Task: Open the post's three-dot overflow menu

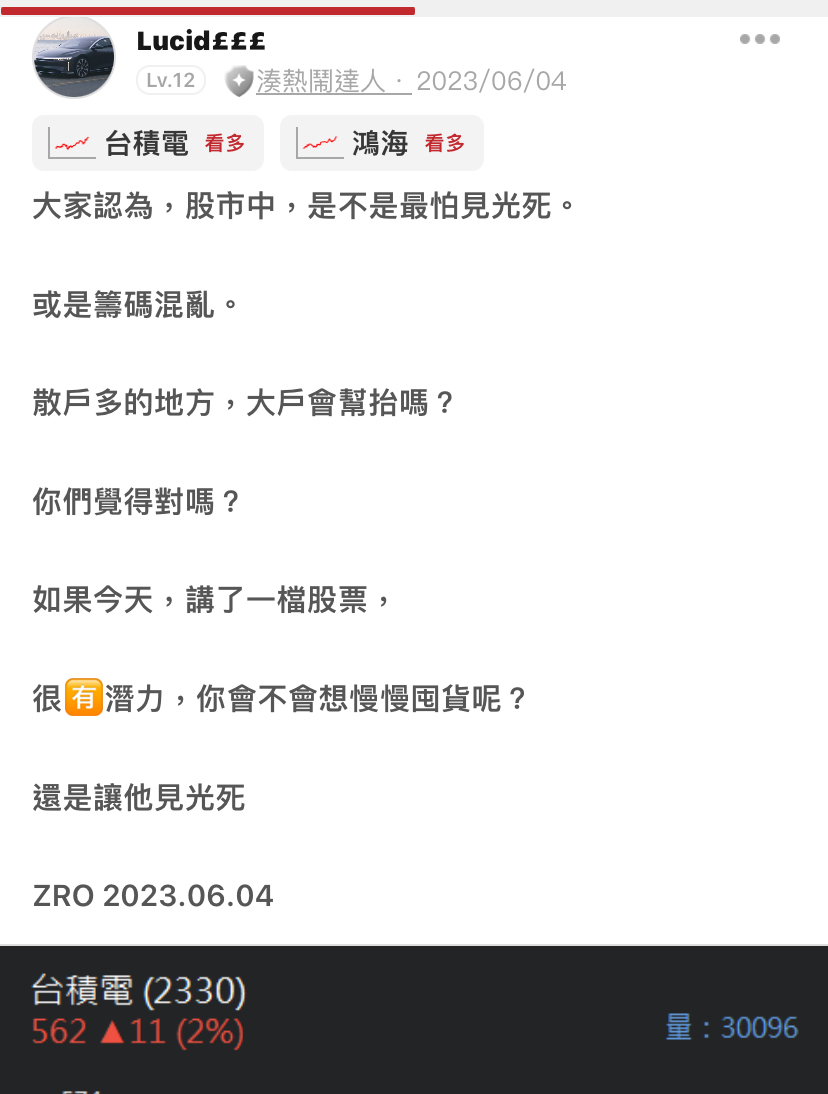Action: [x=759, y=40]
